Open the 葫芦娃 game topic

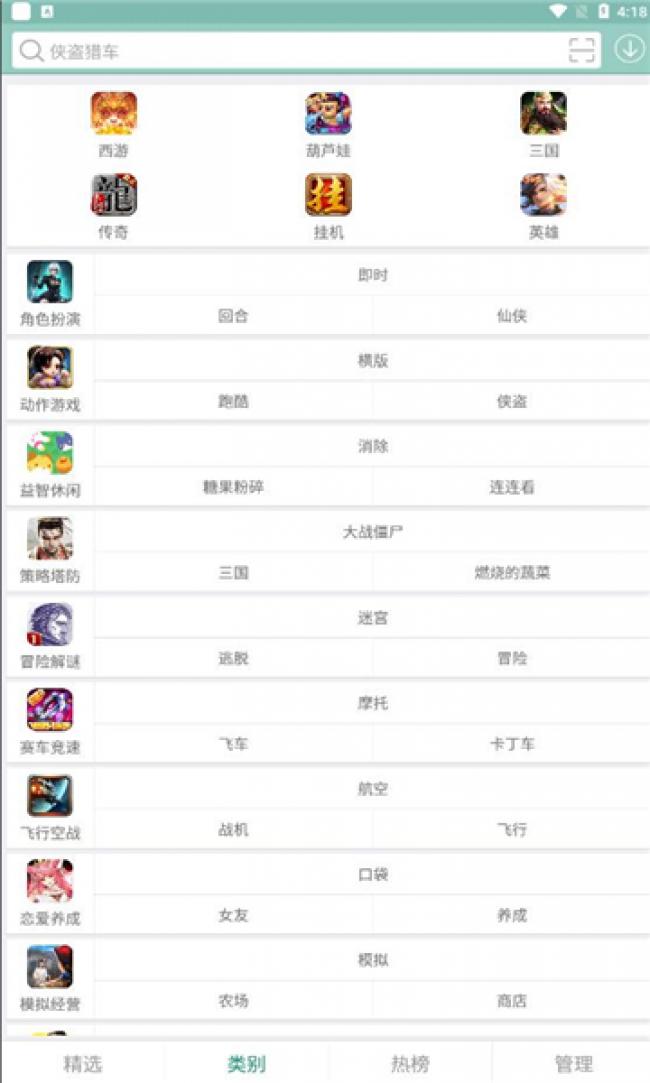pyautogui.click(x=328, y=124)
